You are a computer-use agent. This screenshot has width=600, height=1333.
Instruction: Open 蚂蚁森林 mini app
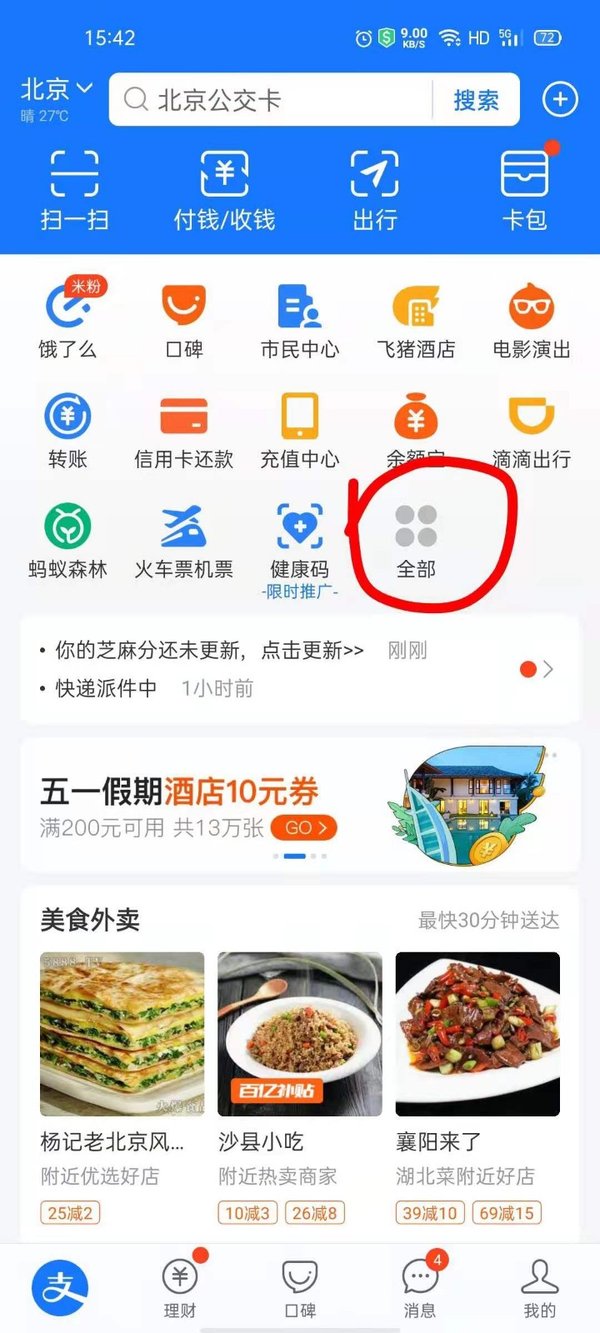tap(67, 541)
